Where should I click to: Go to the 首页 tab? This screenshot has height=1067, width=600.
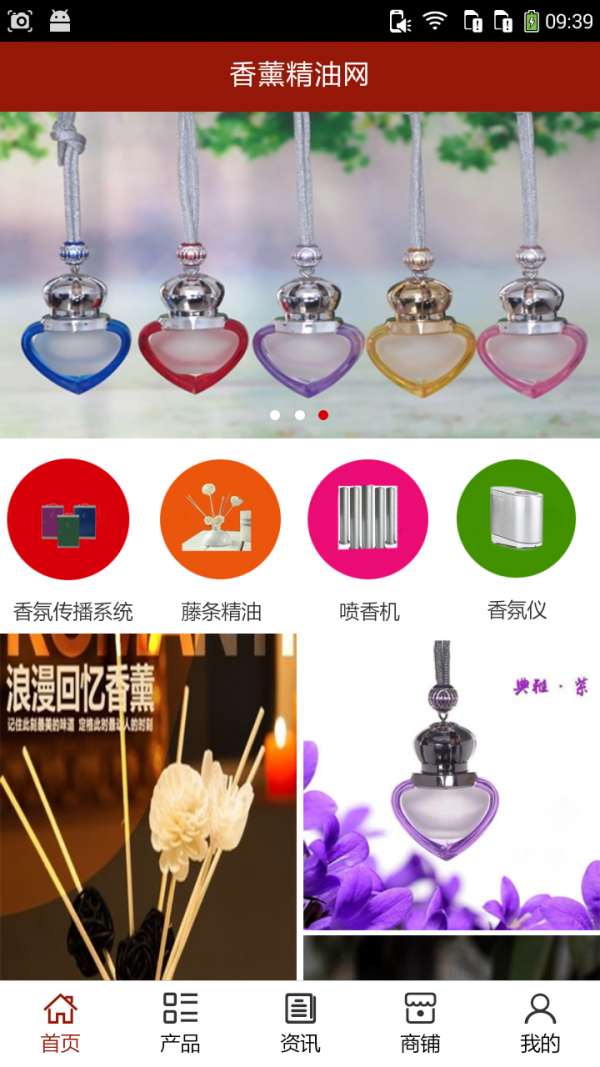click(60, 1023)
